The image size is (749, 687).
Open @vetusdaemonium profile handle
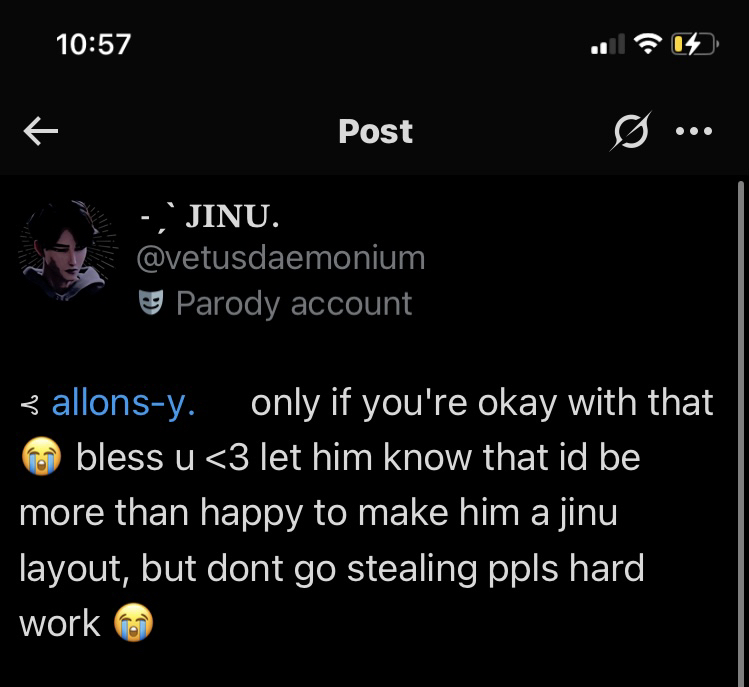coord(280,258)
